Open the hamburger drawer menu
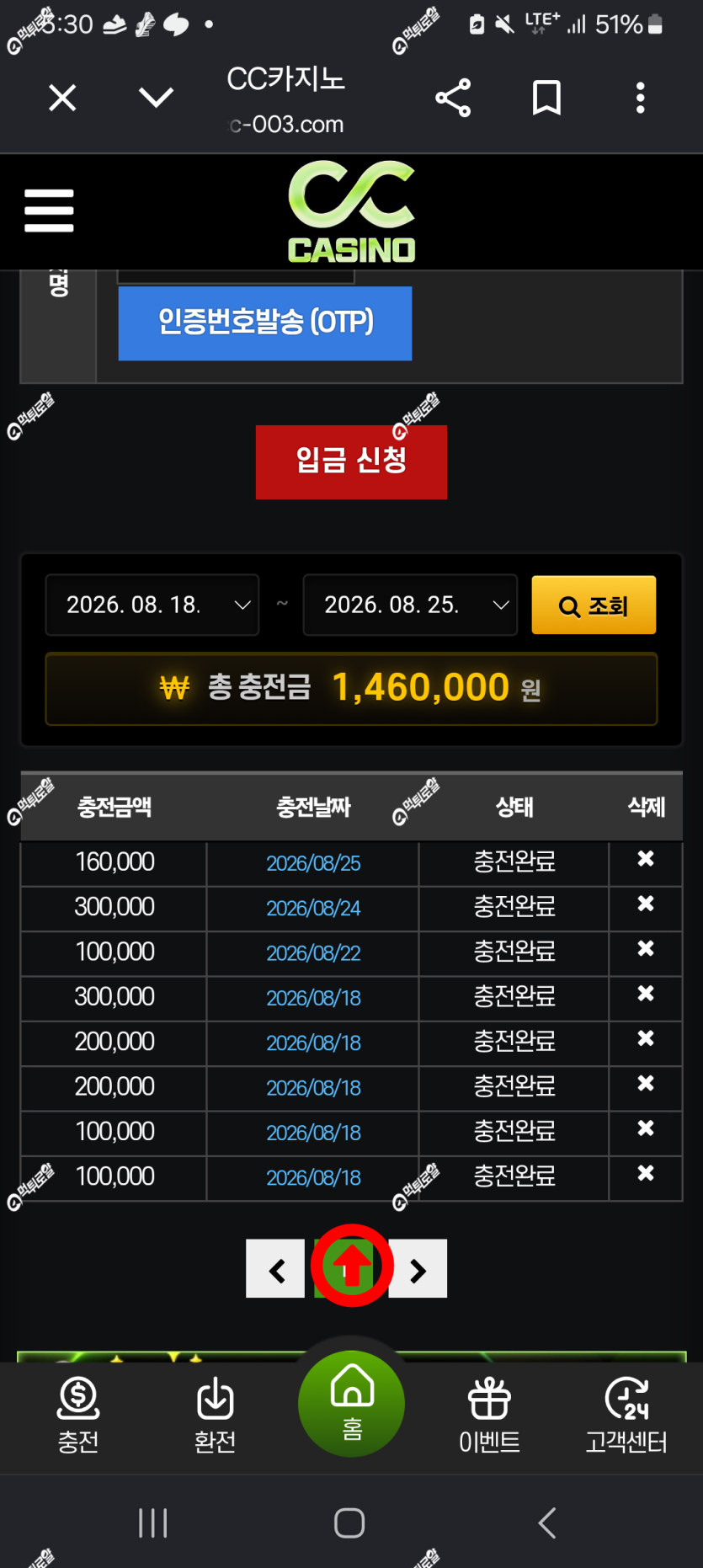This screenshot has width=703, height=1568. pos(49,210)
